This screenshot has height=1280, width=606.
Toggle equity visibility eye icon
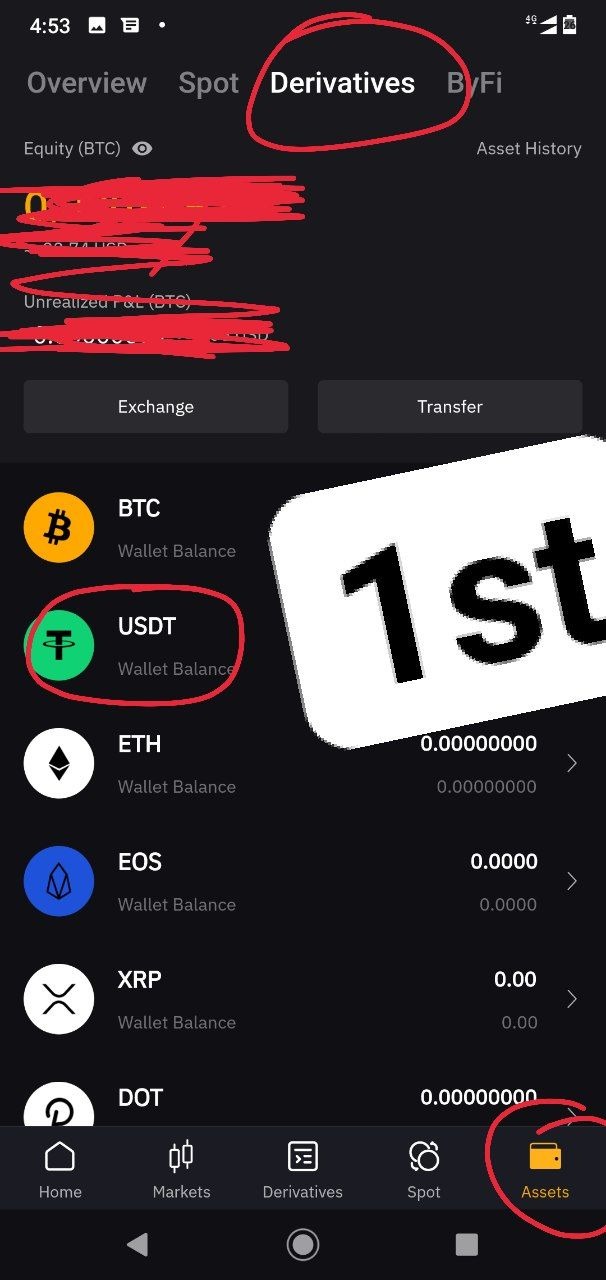pyautogui.click(x=142, y=149)
